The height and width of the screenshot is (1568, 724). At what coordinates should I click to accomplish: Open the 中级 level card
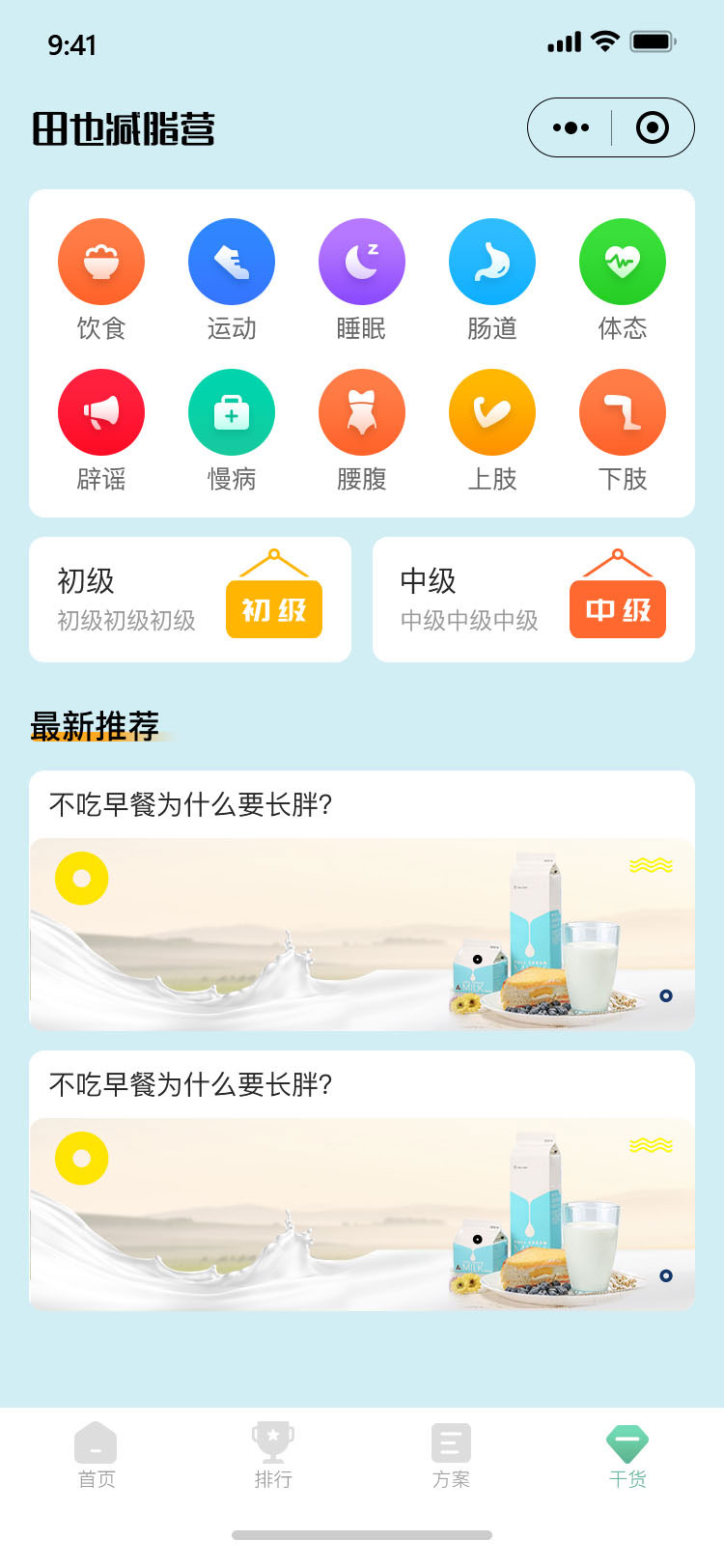[x=534, y=600]
